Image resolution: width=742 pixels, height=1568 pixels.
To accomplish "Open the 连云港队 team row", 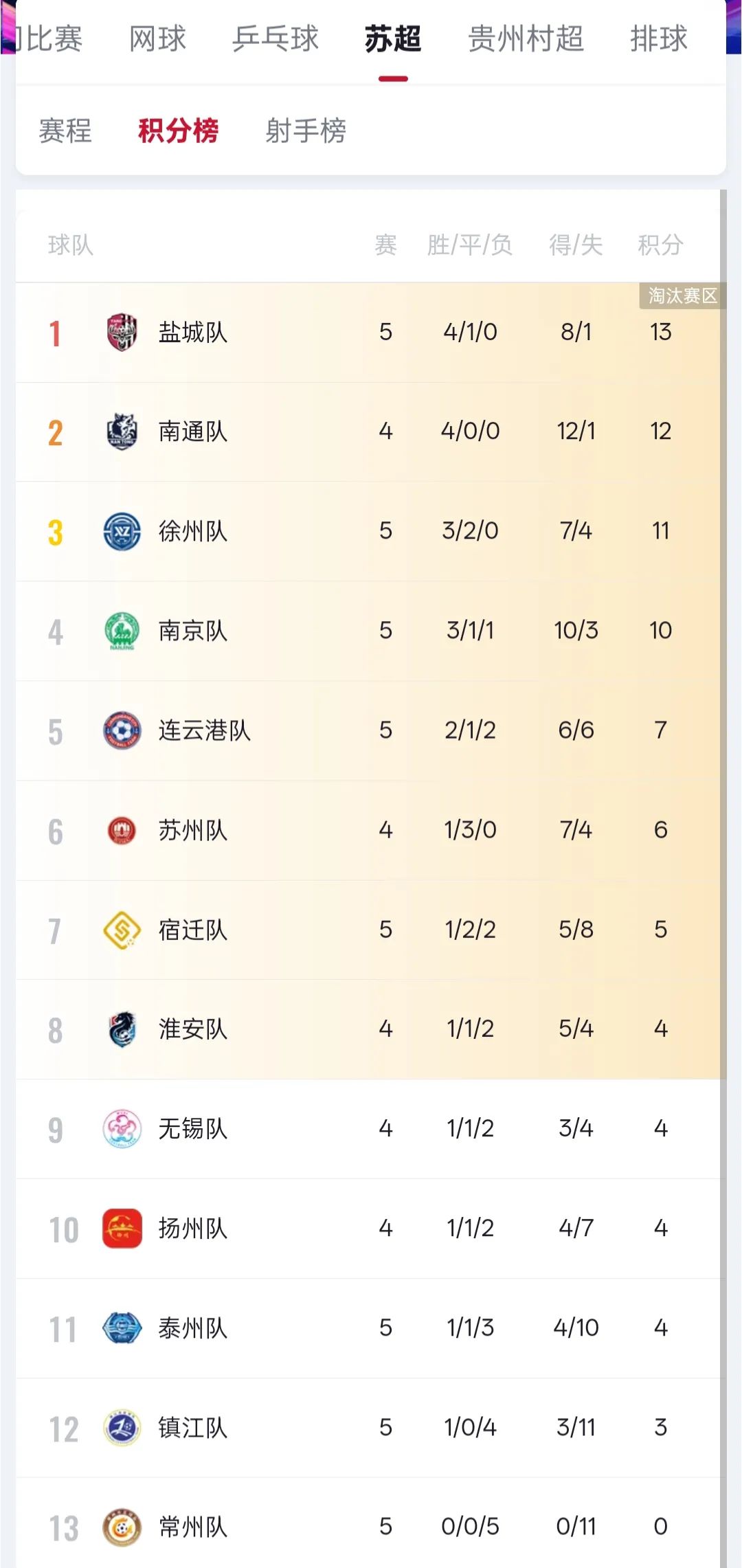I will pyautogui.click(x=371, y=730).
